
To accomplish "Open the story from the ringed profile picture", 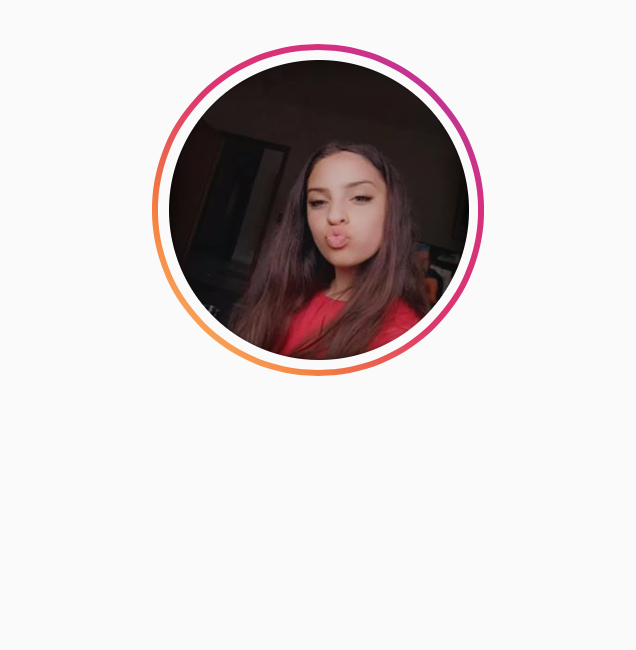I will tap(318, 210).
